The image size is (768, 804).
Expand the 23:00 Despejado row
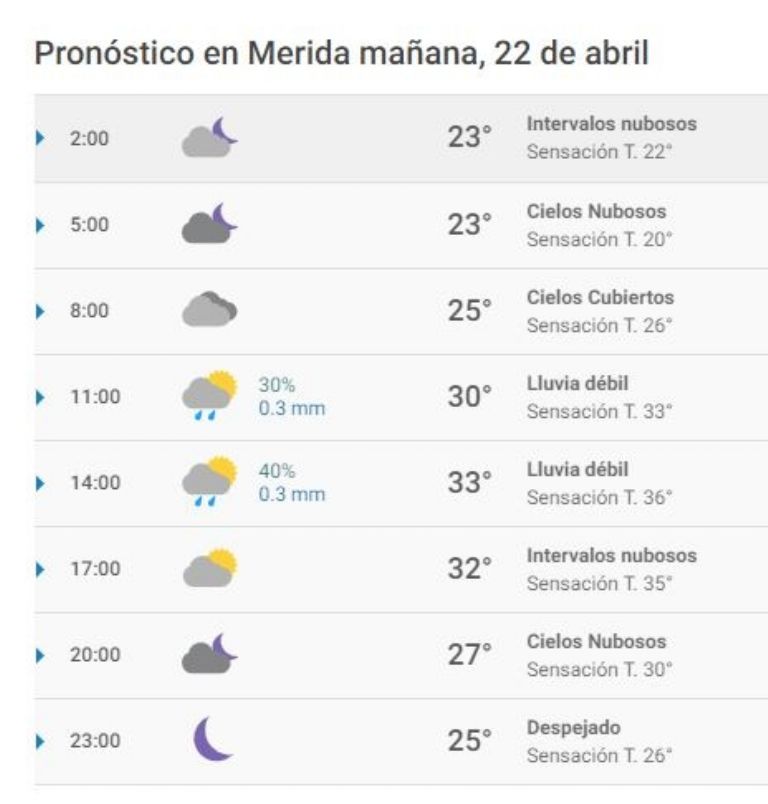click(41, 741)
